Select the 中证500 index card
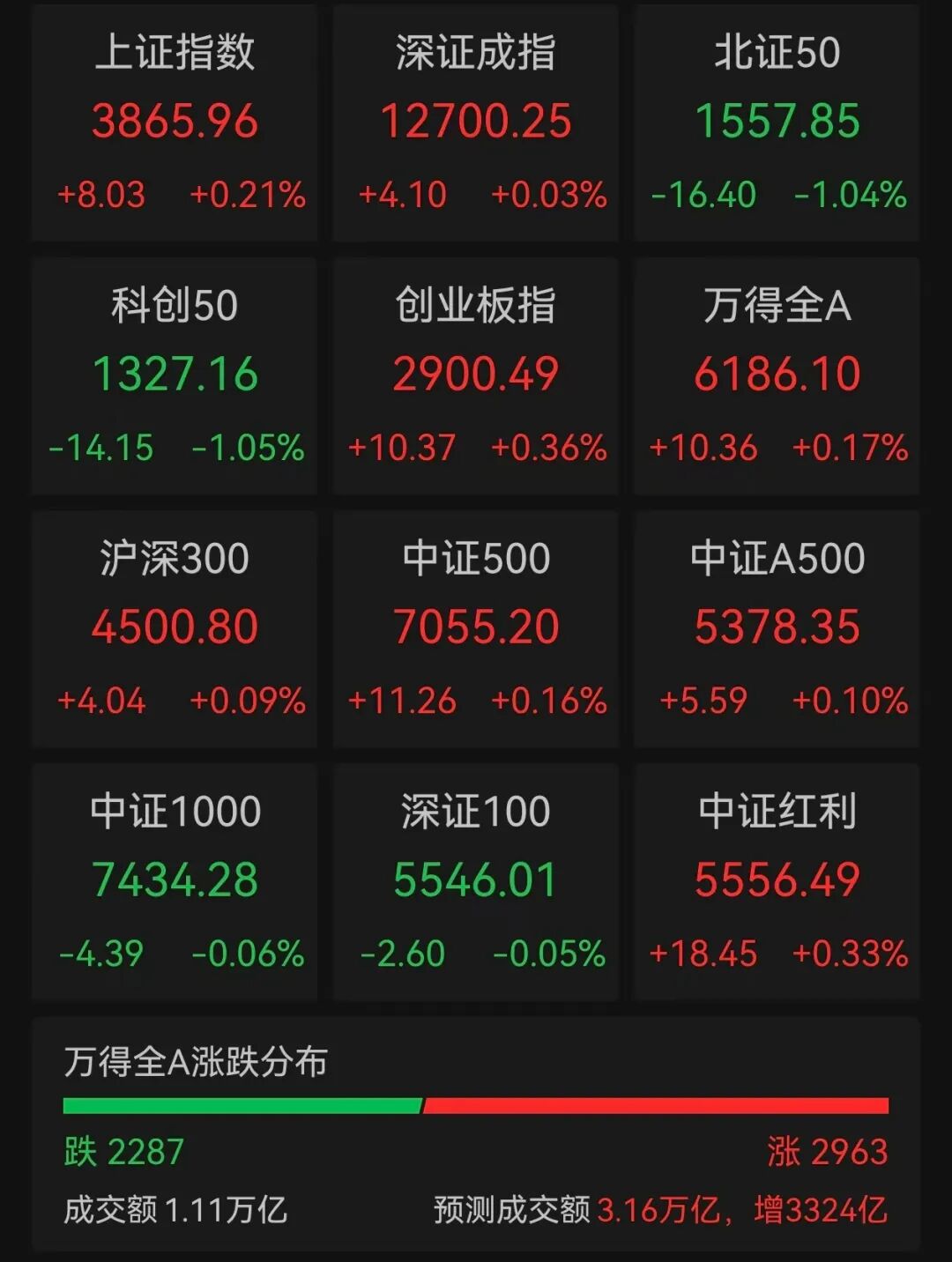 (x=476, y=629)
